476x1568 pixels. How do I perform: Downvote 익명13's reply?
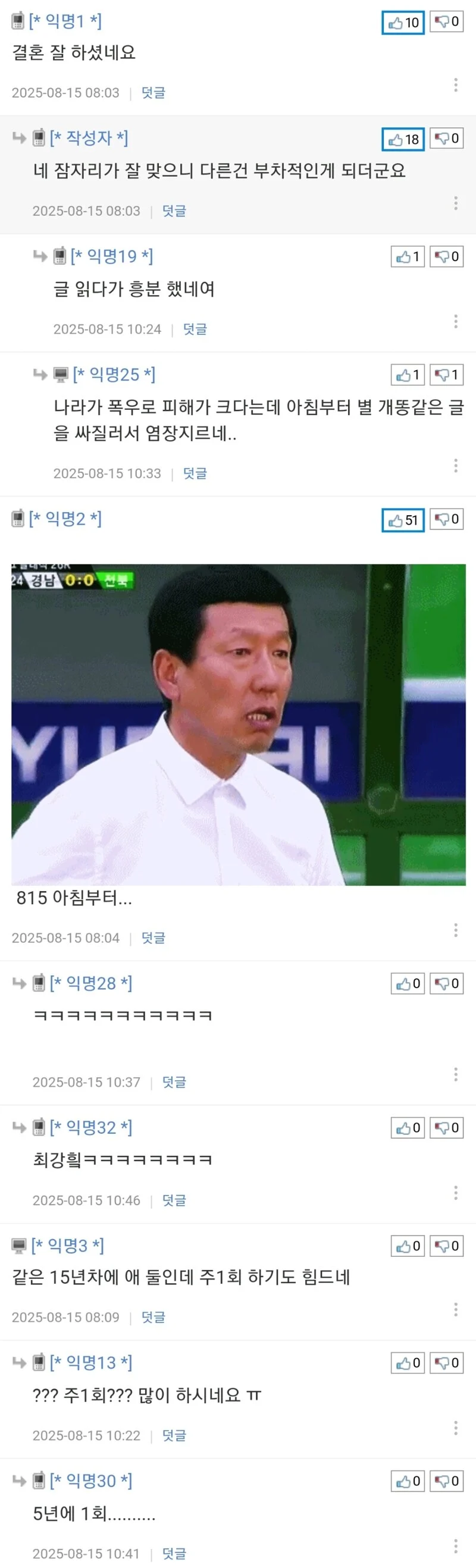pos(447,1363)
